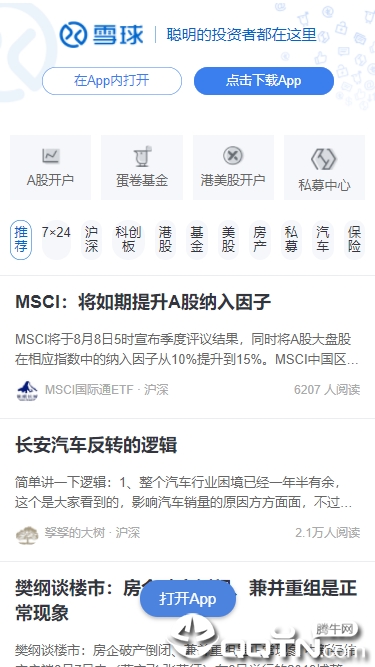Switch to the 科创板 tab
The image size is (375, 667).
tap(128, 239)
